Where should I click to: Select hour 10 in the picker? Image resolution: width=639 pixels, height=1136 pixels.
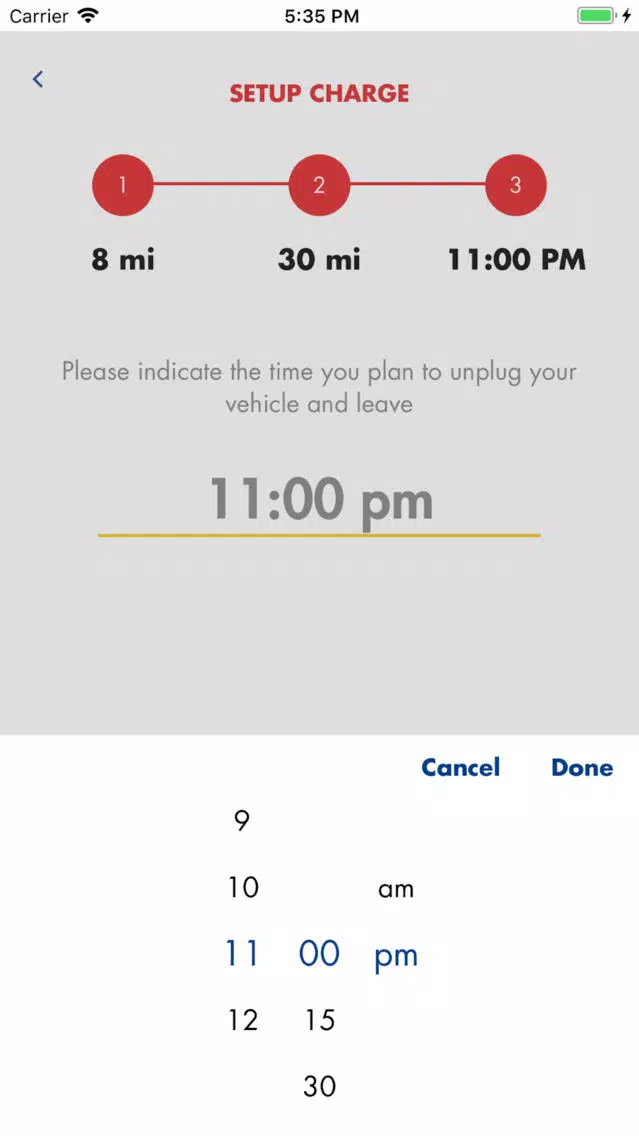coord(243,888)
